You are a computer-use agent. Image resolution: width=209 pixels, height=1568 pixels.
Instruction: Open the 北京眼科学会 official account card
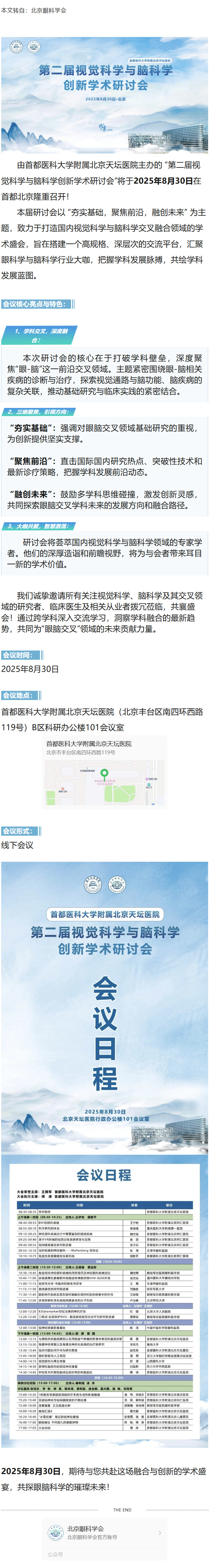tap(104, 1532)
